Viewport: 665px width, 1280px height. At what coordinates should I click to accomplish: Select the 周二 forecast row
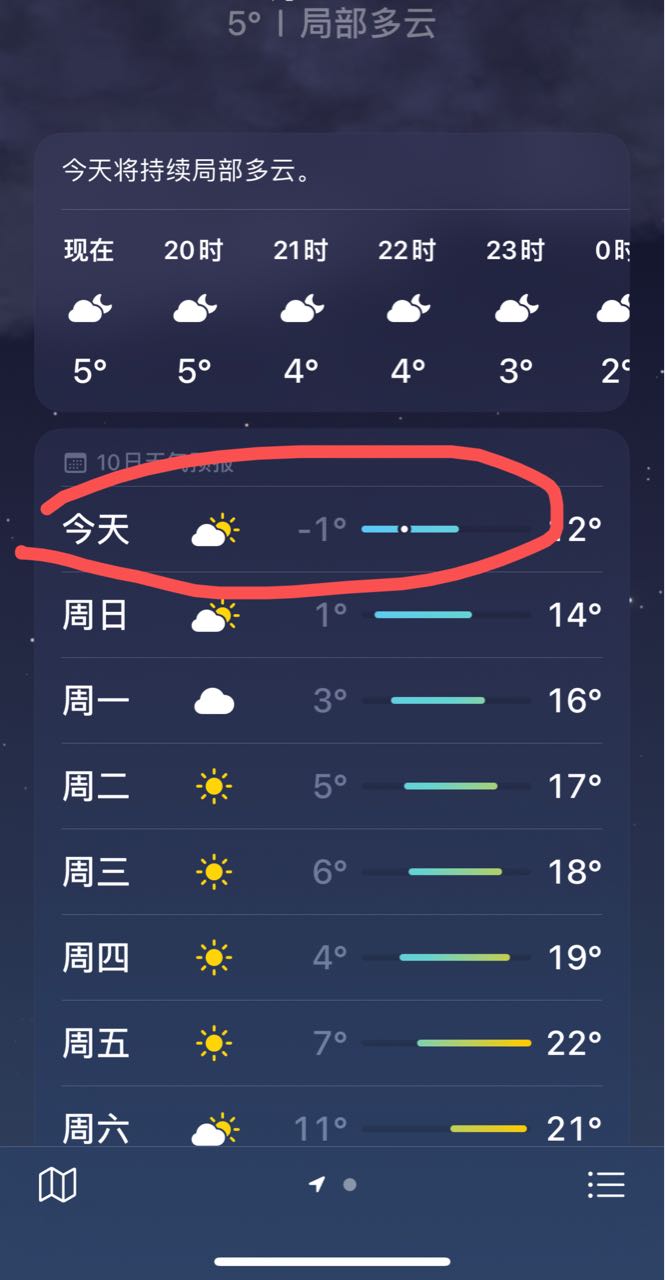click(x=332, y=787)
